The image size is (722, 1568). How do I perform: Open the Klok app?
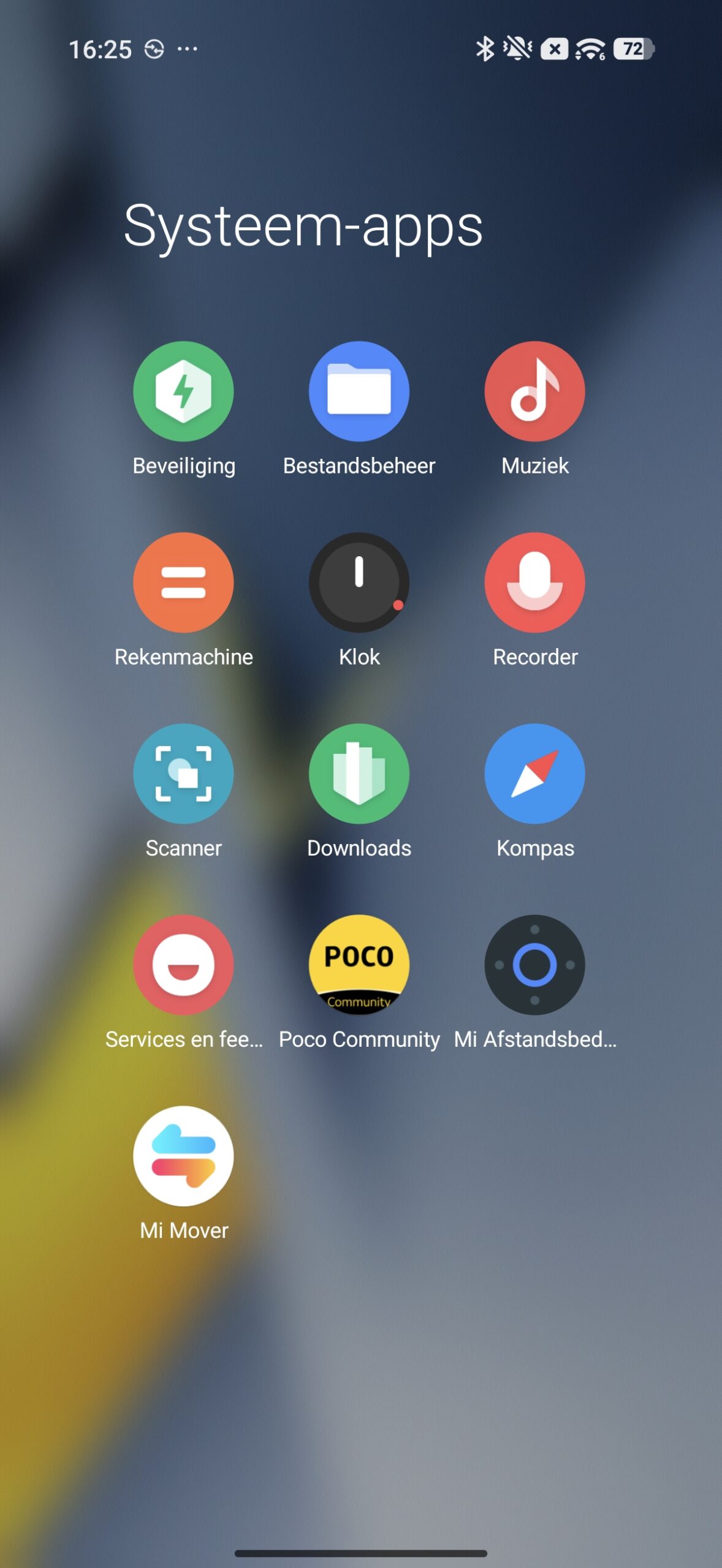(359, 582)
